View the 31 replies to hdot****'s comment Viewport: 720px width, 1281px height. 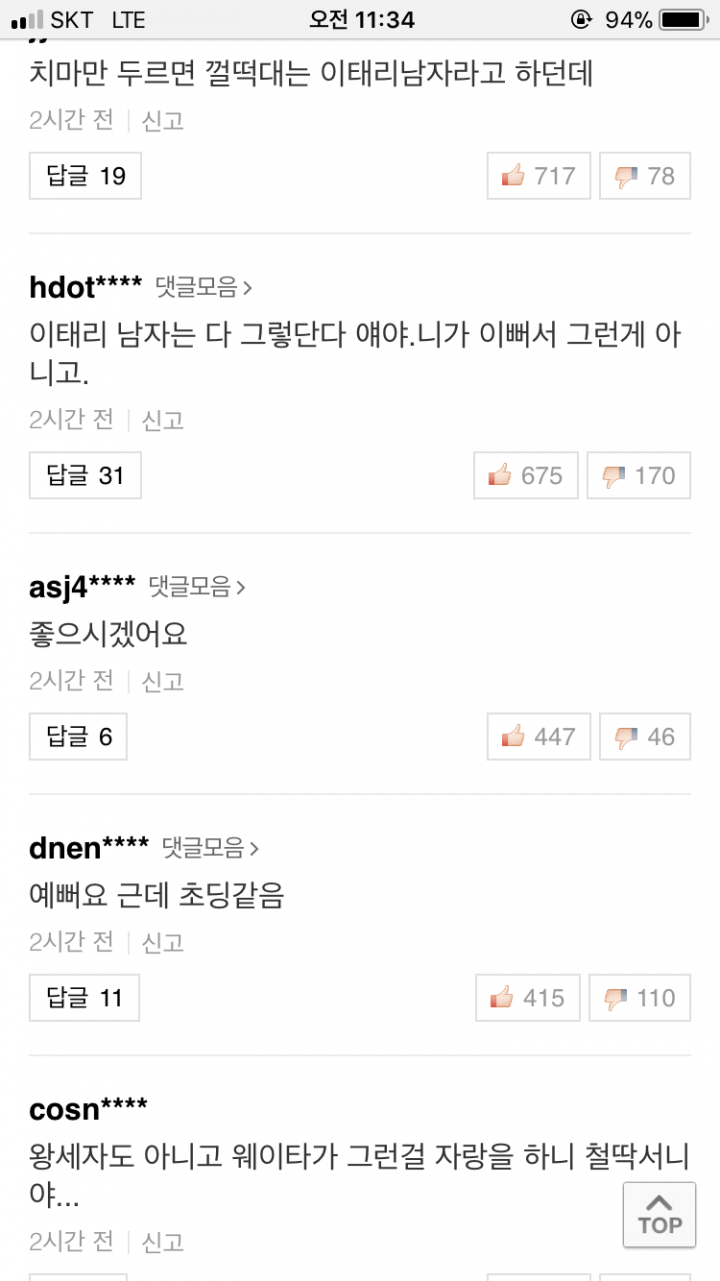[85, 475]
